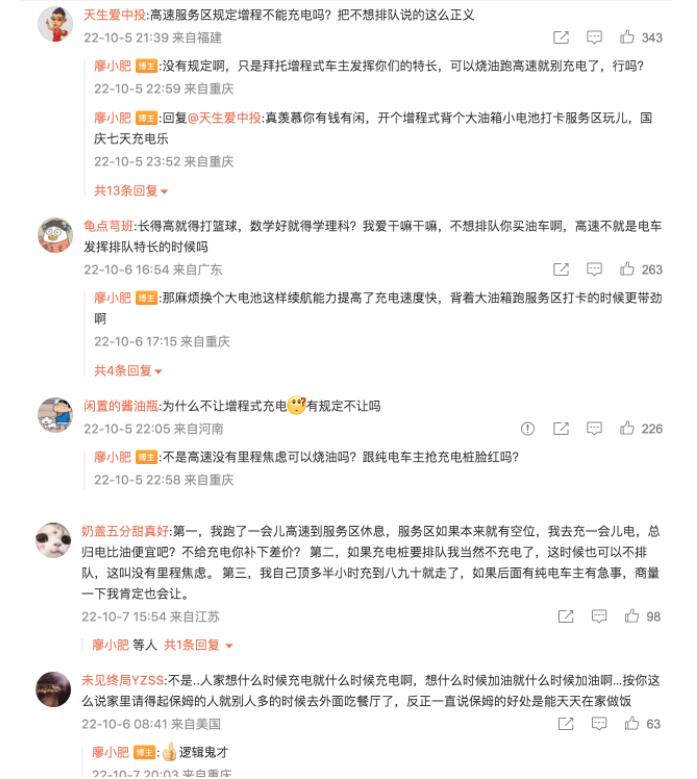Open the @天生爱中投 mention link

(x=220, y=118)
